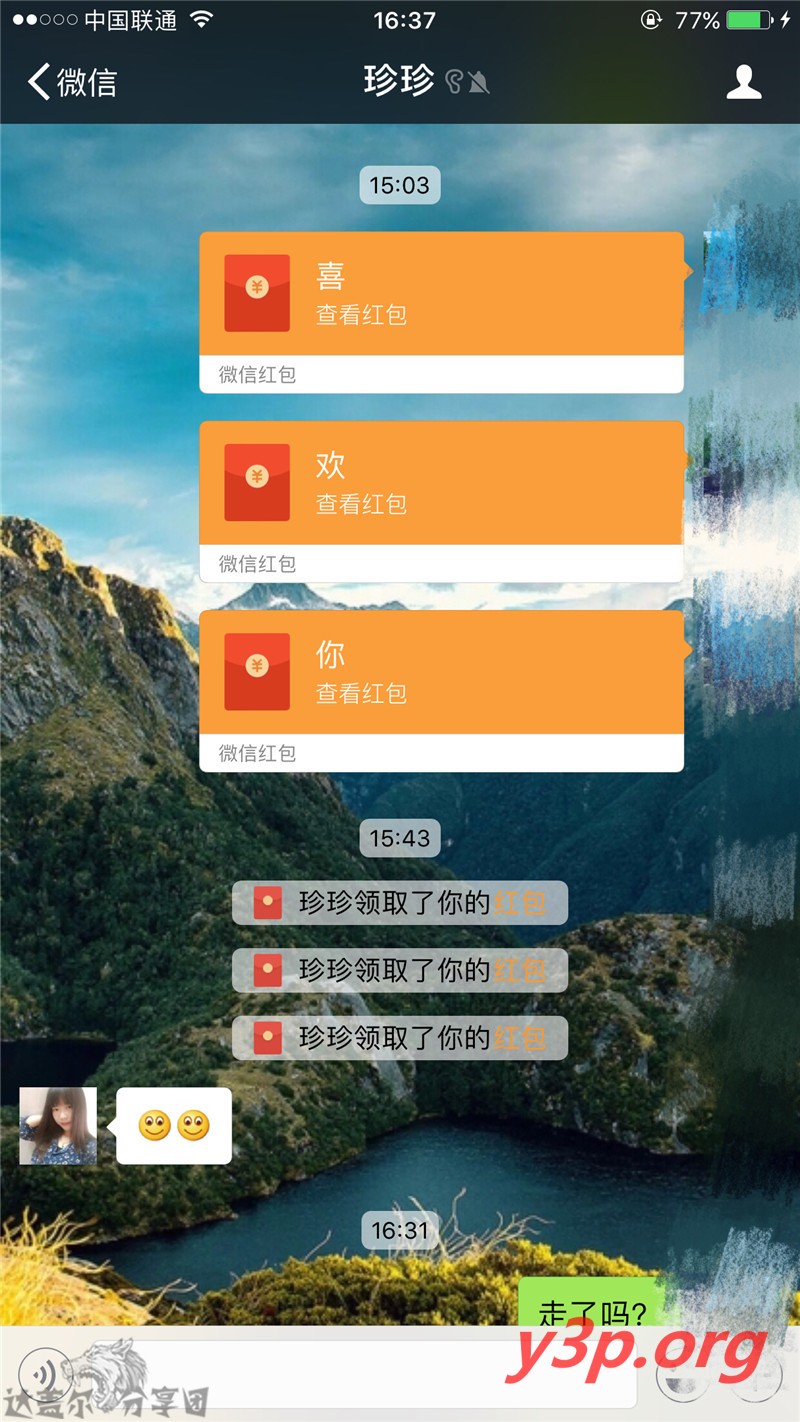Open the red packet labeled 你
The image size is (800, 1422).
[x=441, y=672]
